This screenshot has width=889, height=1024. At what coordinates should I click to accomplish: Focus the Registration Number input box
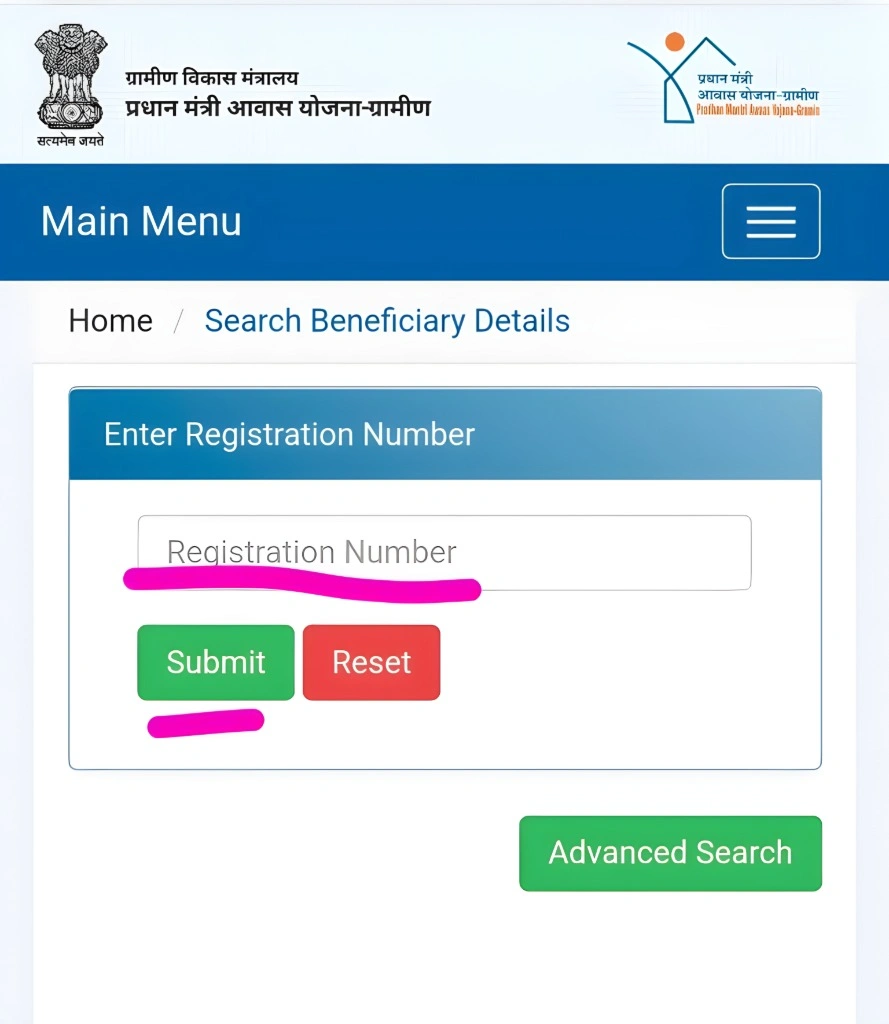(444, 552)
